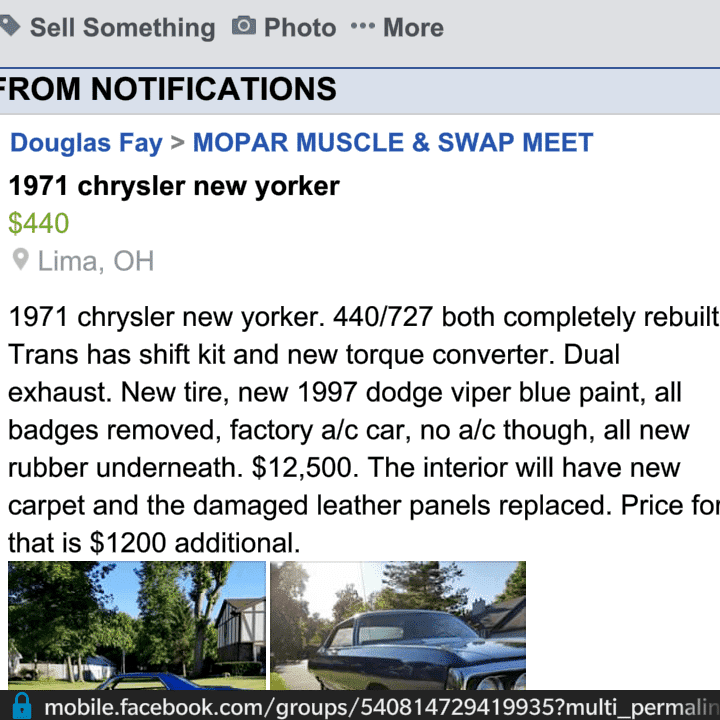
Task: View the first car photo with house
Action: (x=137, y=625)
